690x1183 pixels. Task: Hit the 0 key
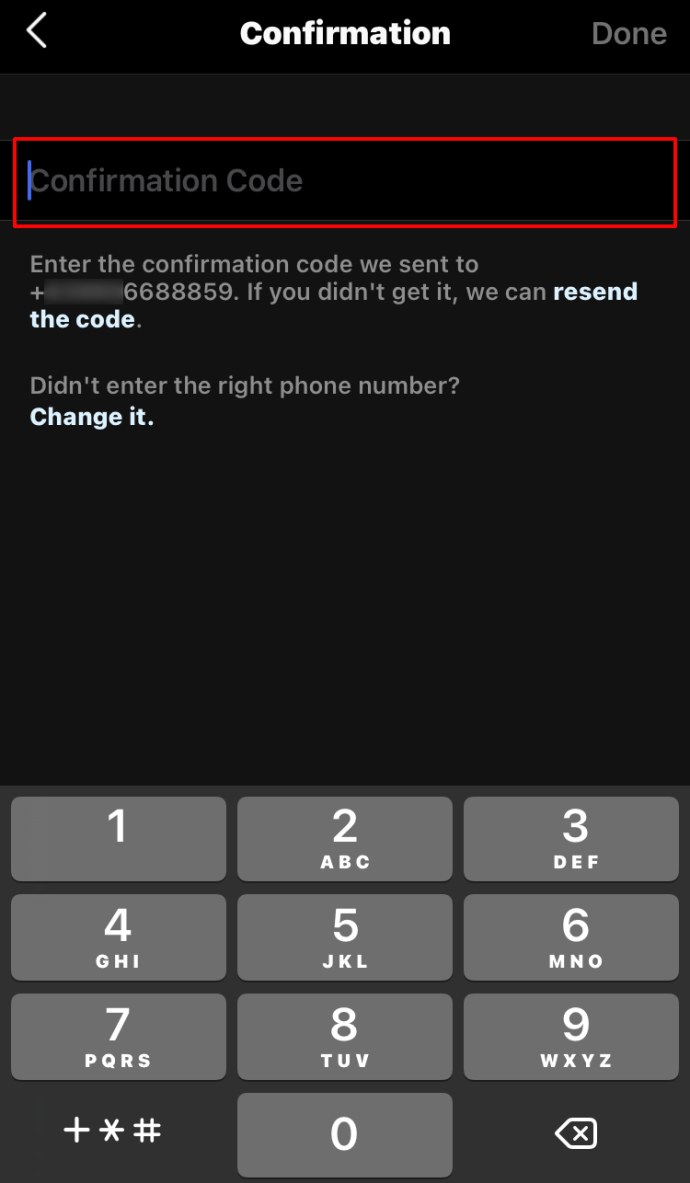coord(345,1134)
